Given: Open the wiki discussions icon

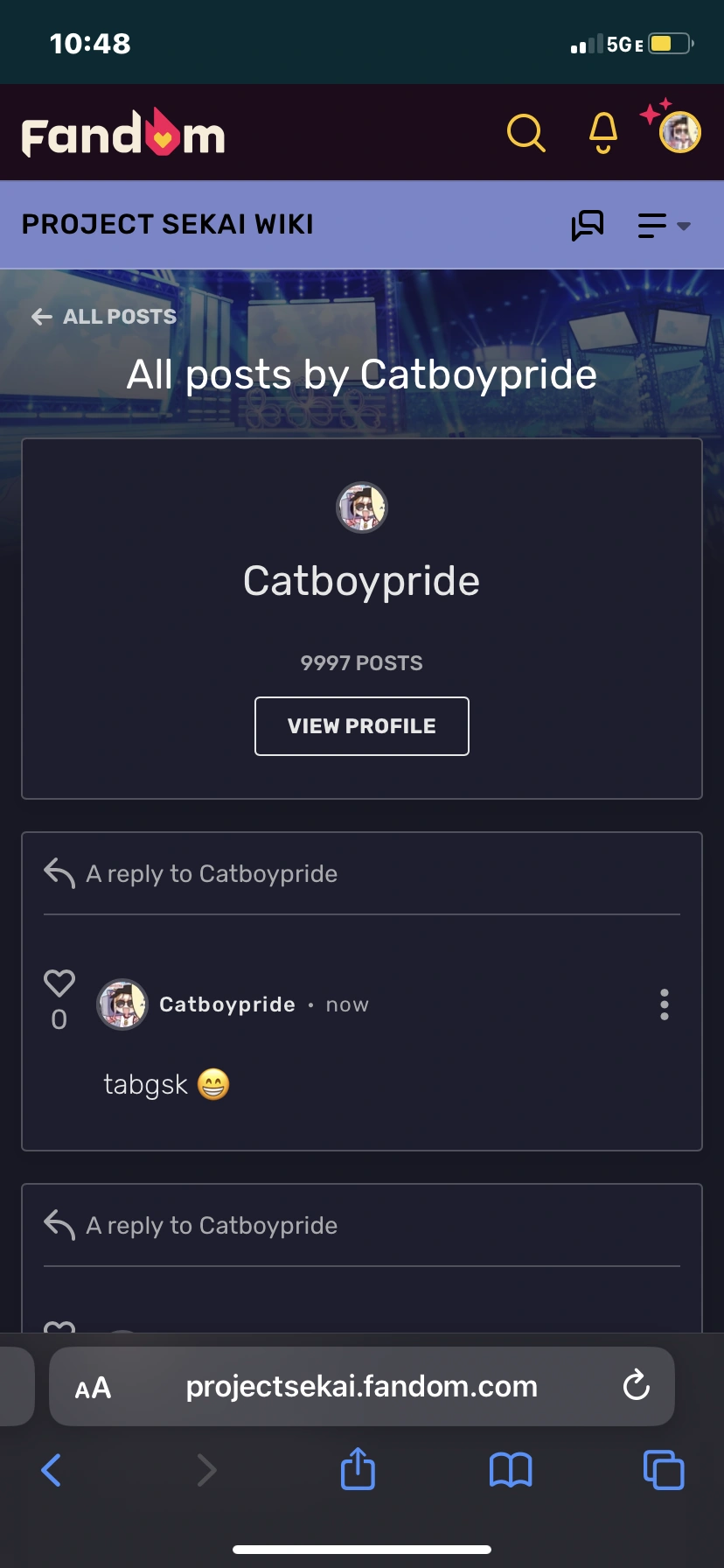Looking at the screenshot, I should tap(588, 225).
